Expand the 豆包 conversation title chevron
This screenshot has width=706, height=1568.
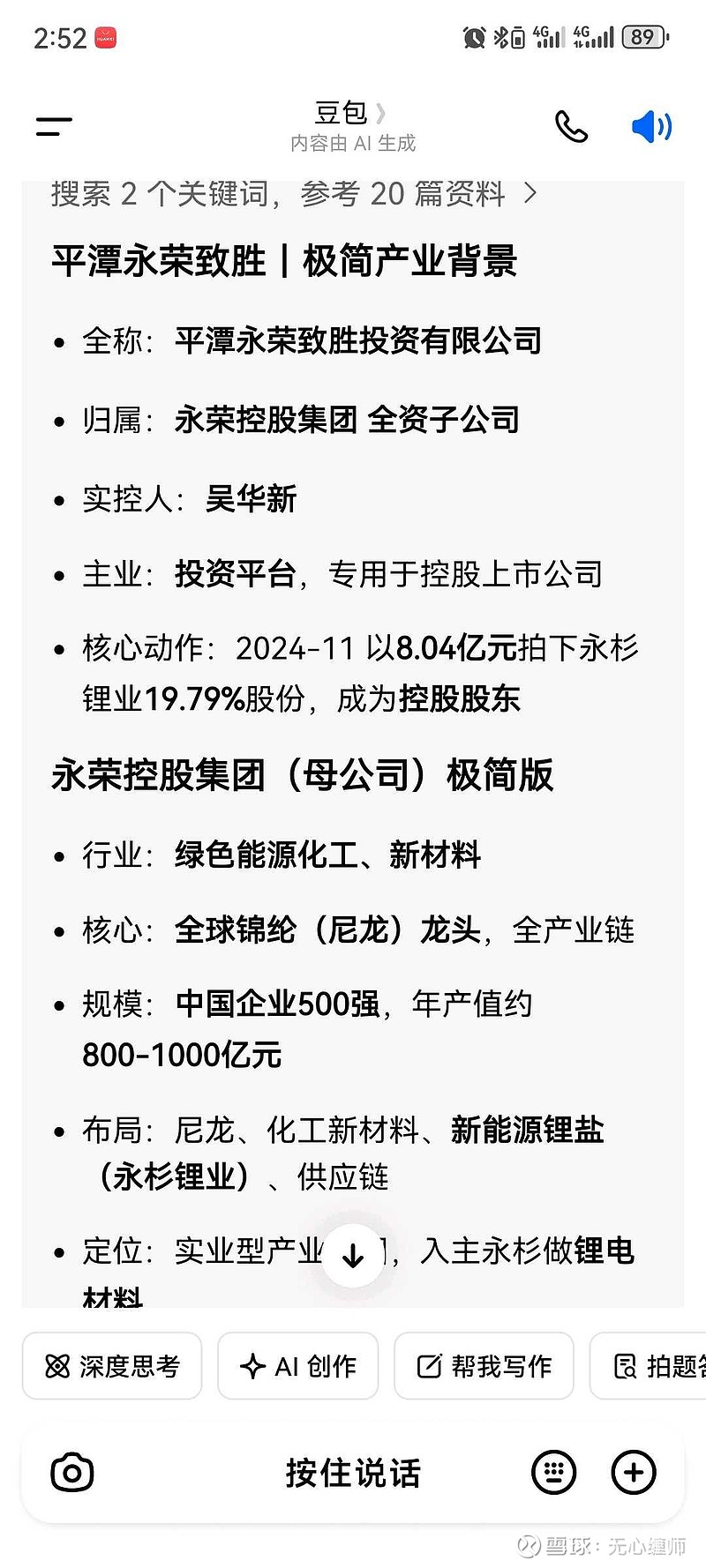click(x=379, y=113)
